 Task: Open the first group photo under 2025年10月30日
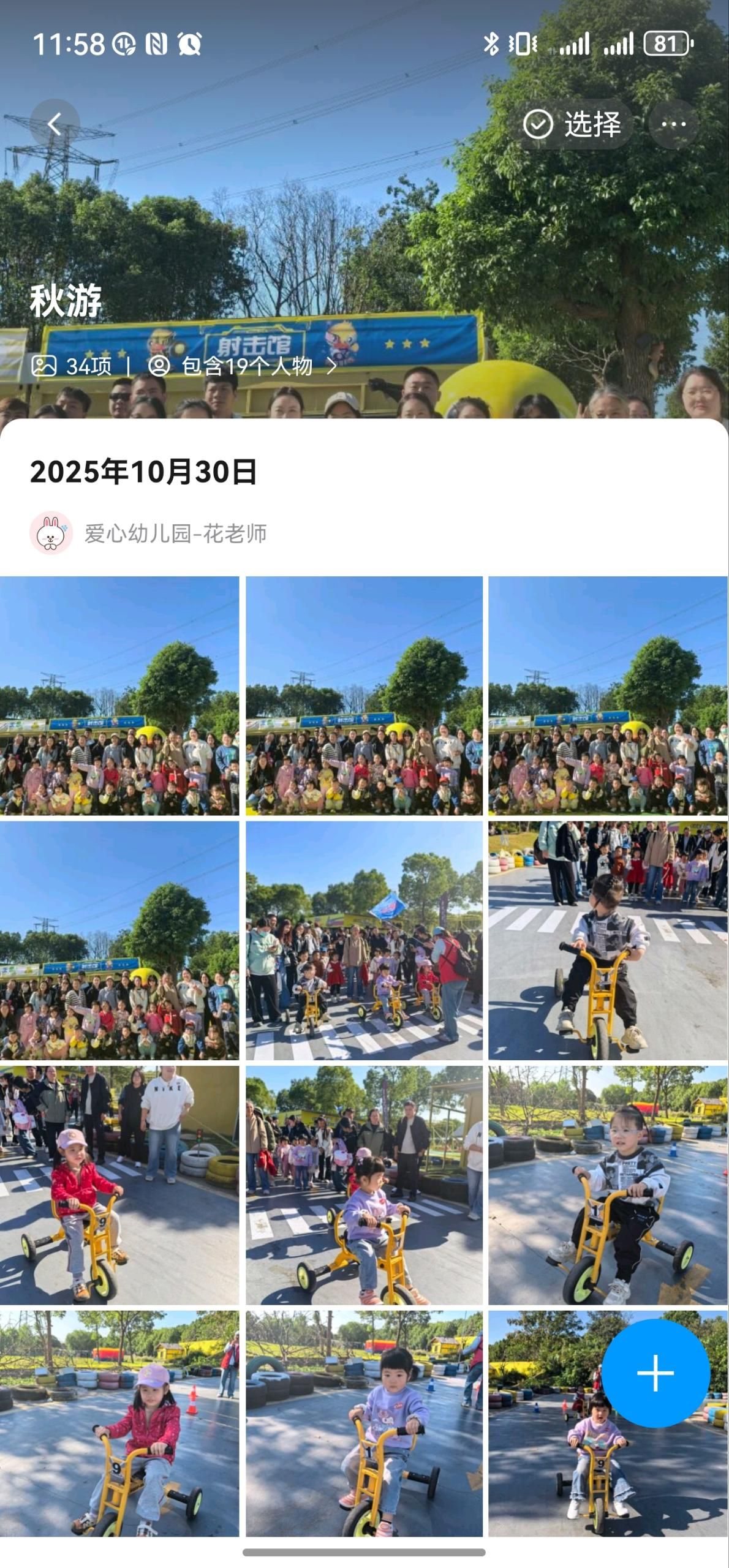tap(119, 696)
